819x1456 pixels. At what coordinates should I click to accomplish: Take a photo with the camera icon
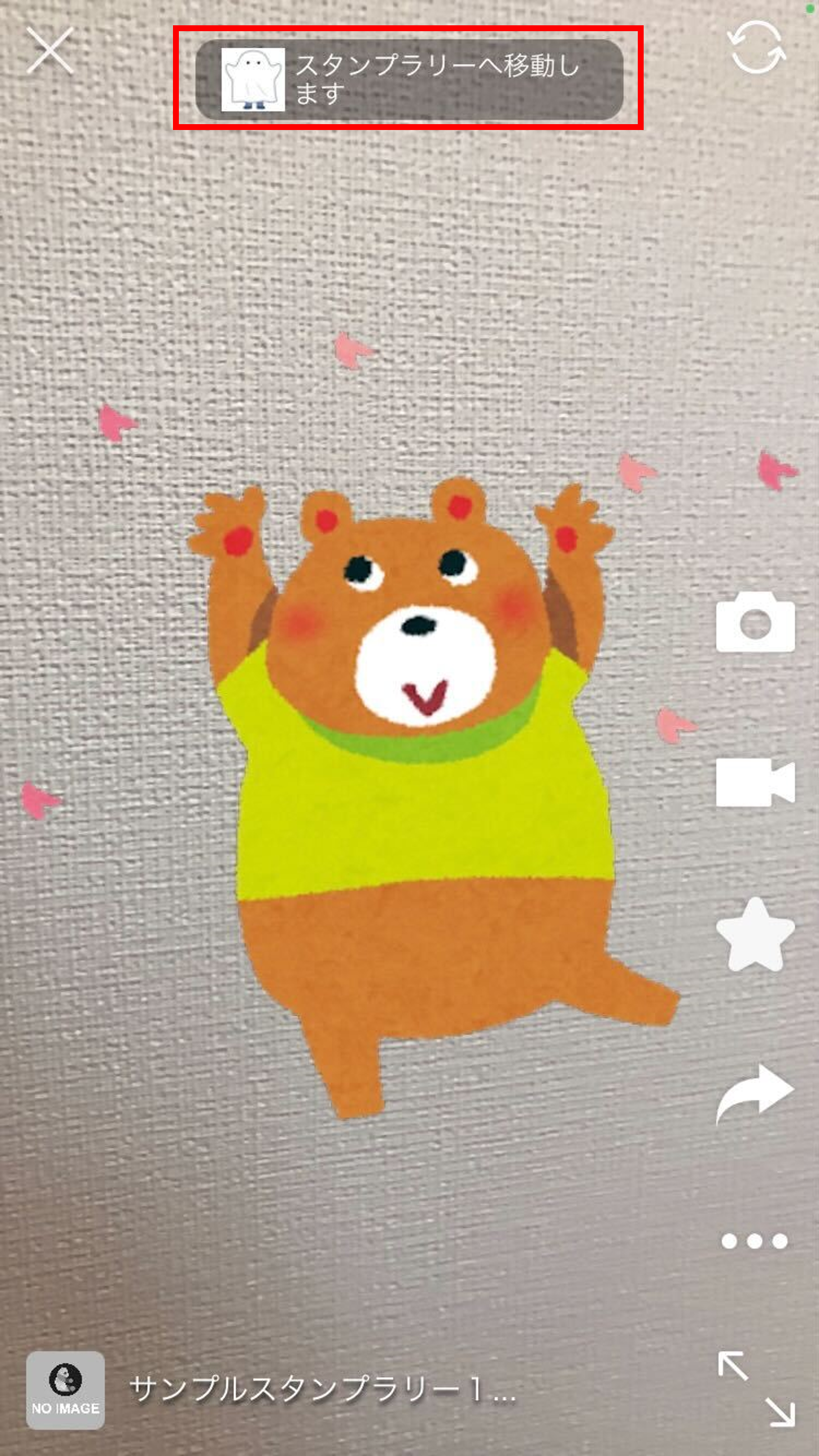755,623
